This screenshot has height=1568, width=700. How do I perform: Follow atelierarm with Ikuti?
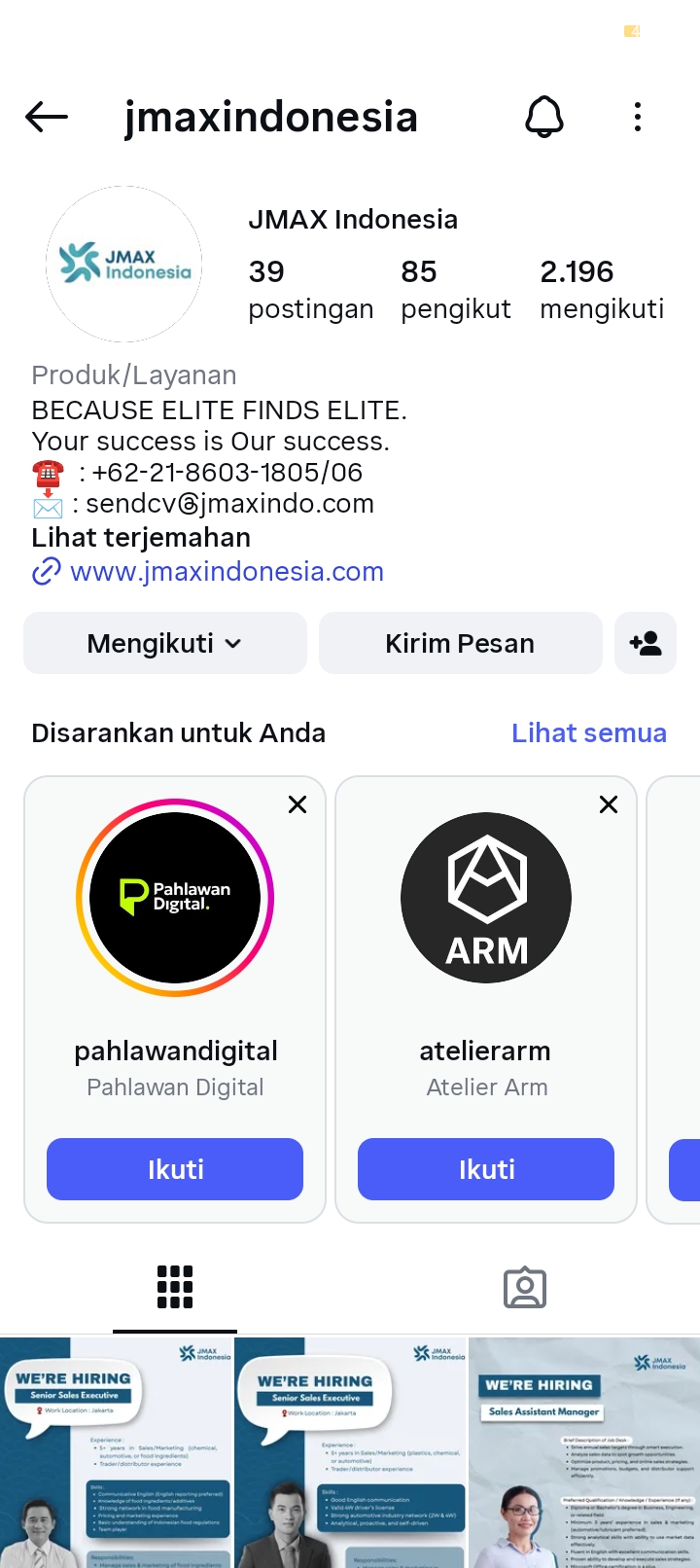(486, 1169)
